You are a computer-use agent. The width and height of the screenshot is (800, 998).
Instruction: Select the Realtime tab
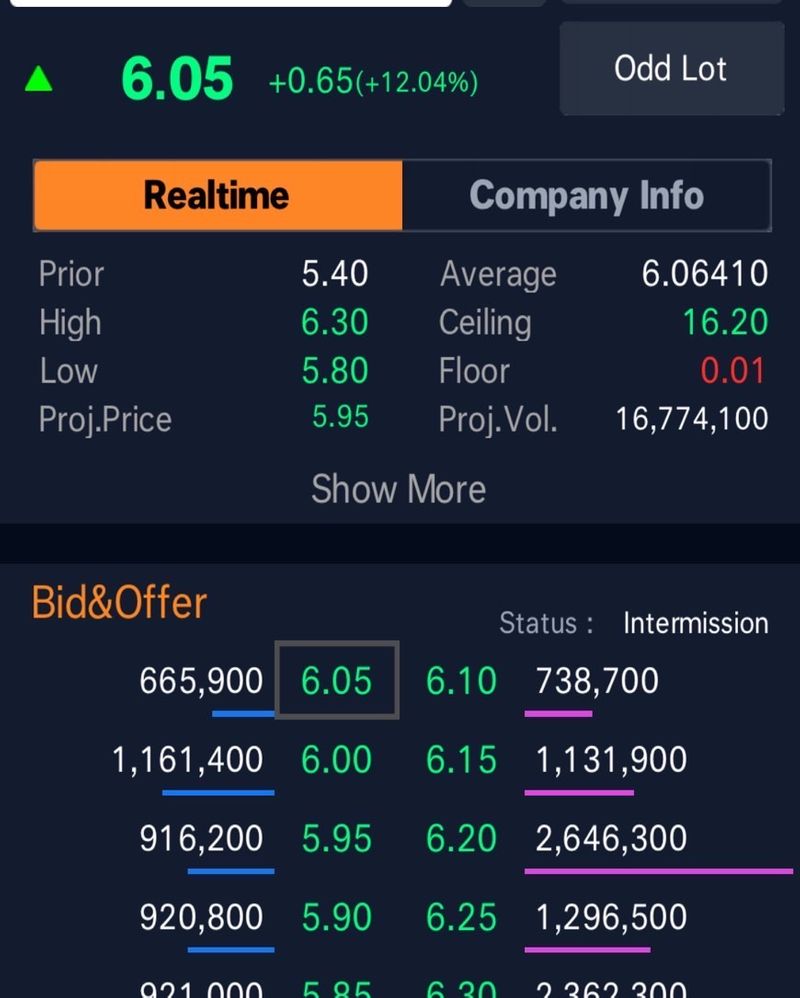(x=216, y=196)
